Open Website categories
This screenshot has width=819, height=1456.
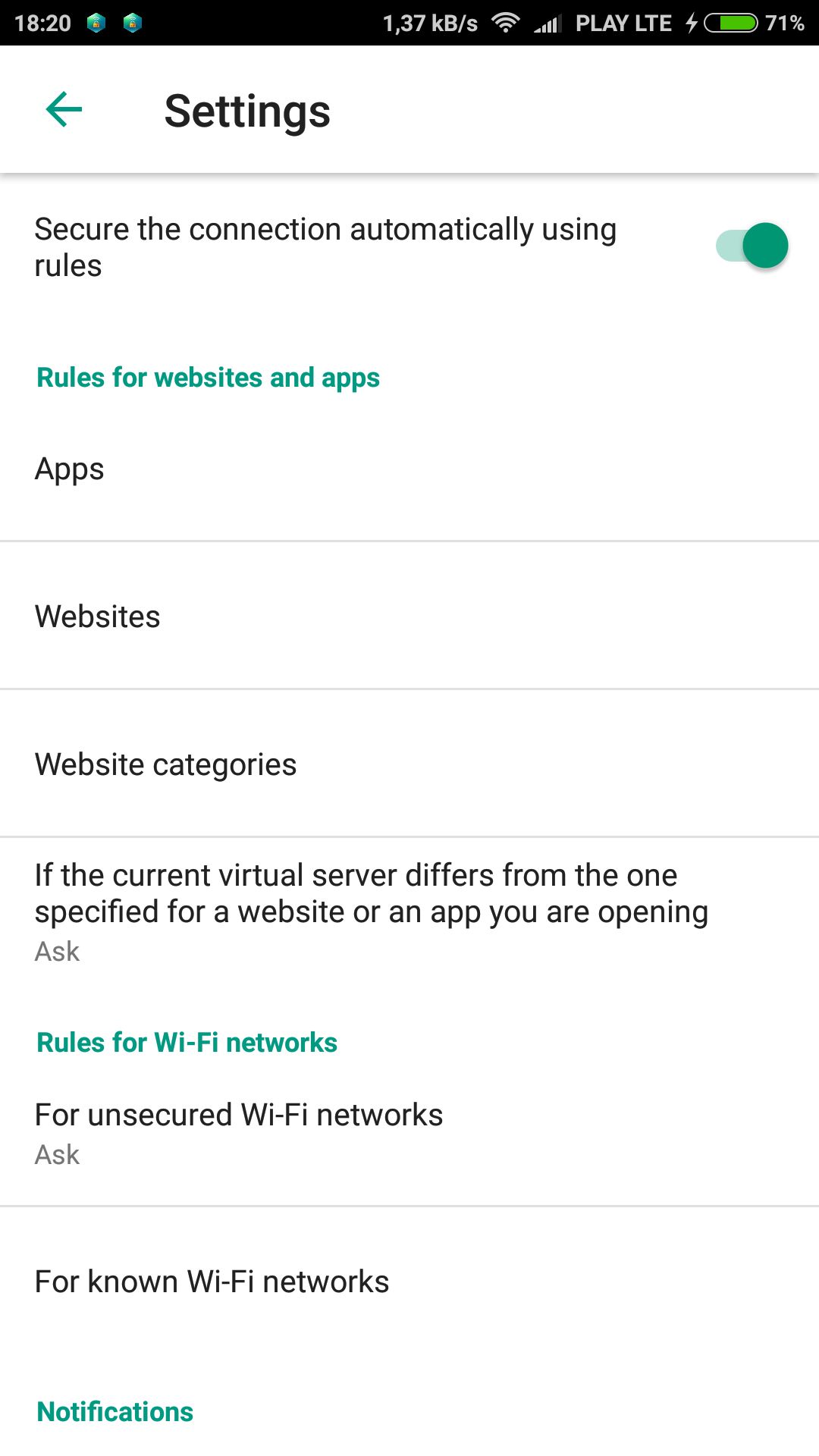pos(409,764)
